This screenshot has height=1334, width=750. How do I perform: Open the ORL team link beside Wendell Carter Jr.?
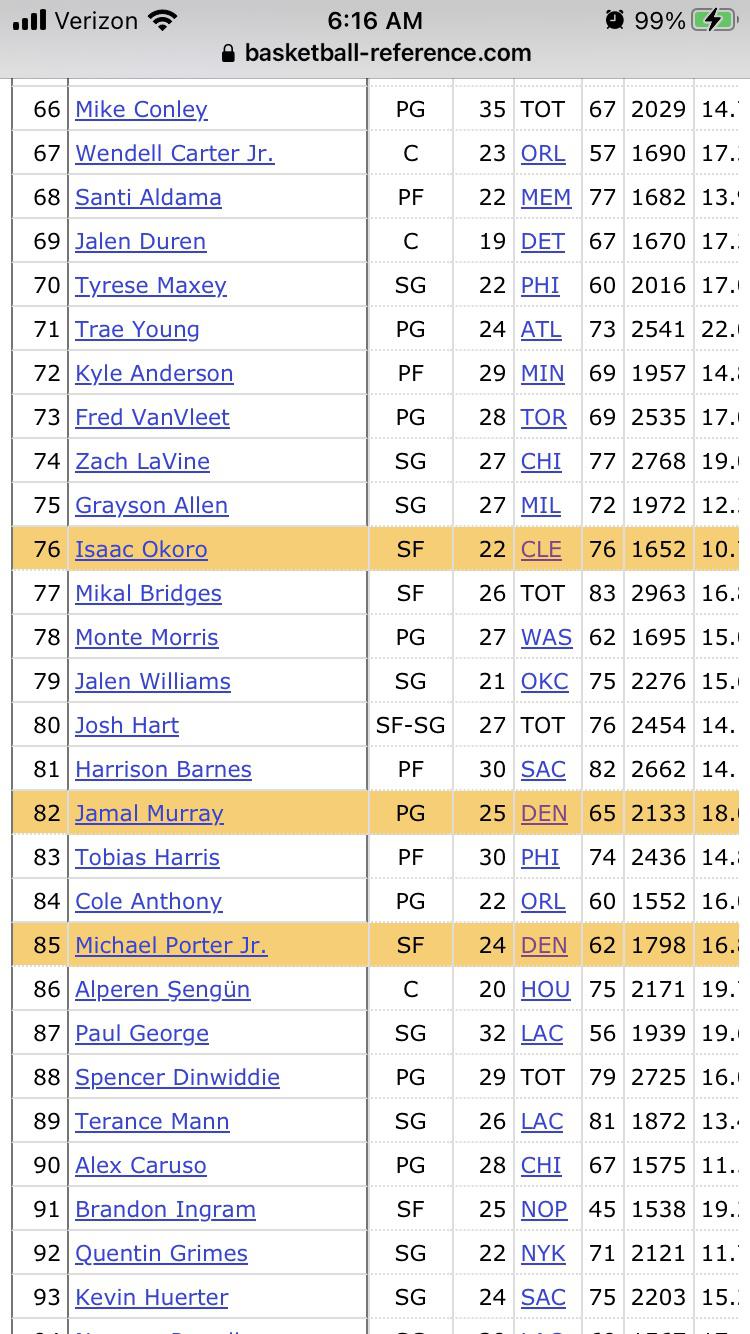click(x=542, y=153)
